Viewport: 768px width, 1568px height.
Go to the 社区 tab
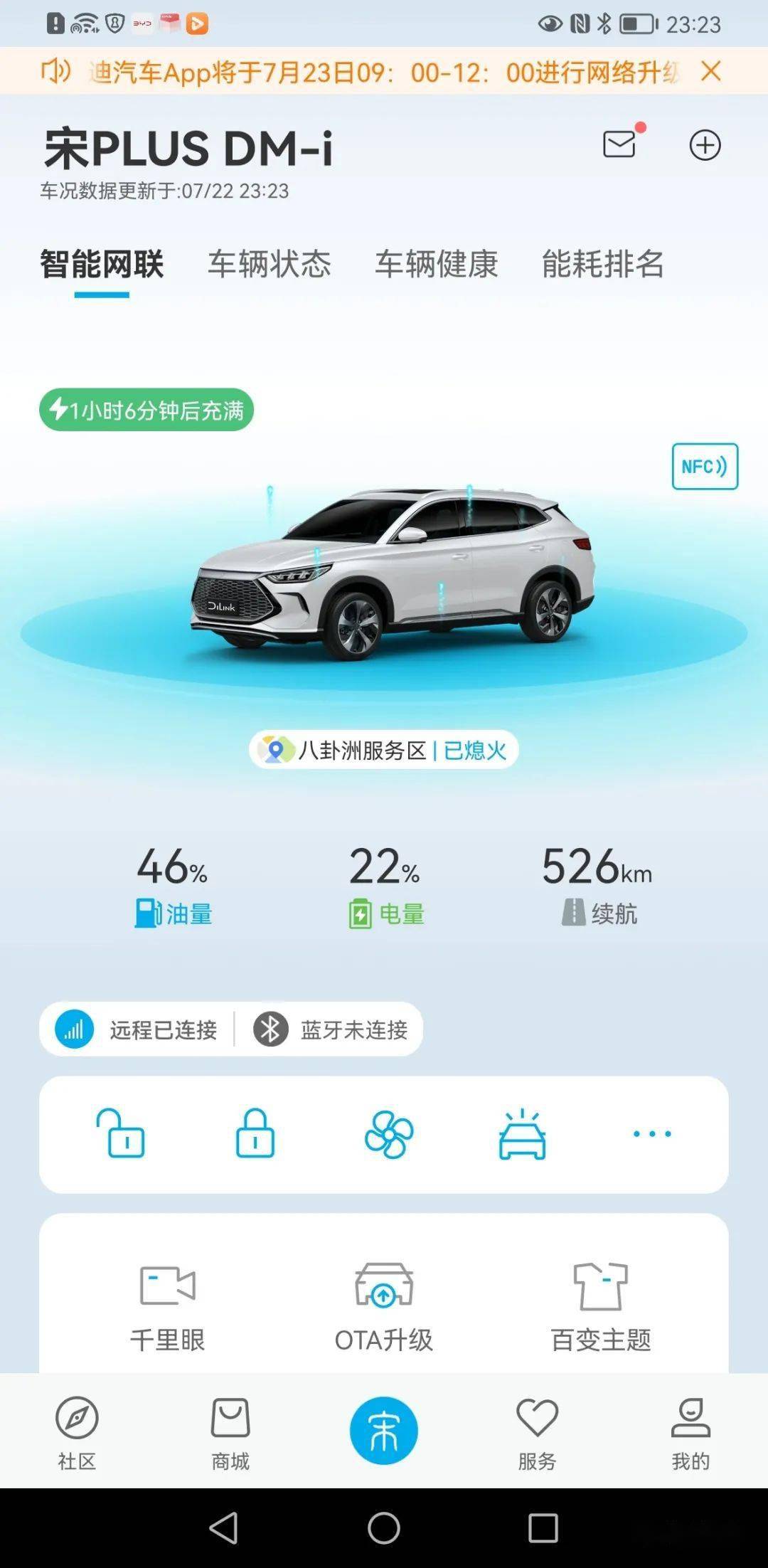pos(77,1432)
